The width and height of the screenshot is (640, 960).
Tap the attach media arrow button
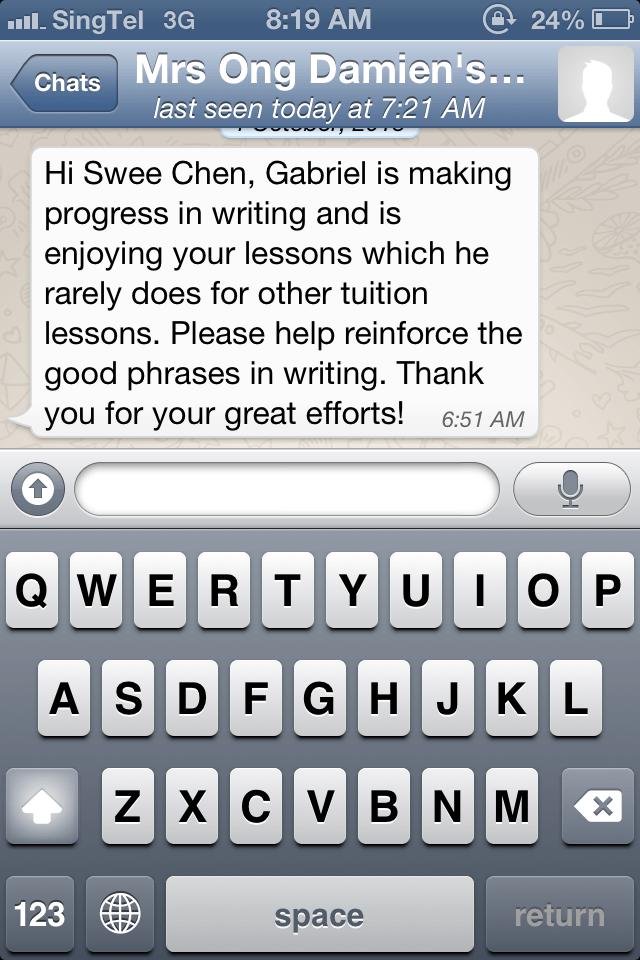(x=38, y=489)
